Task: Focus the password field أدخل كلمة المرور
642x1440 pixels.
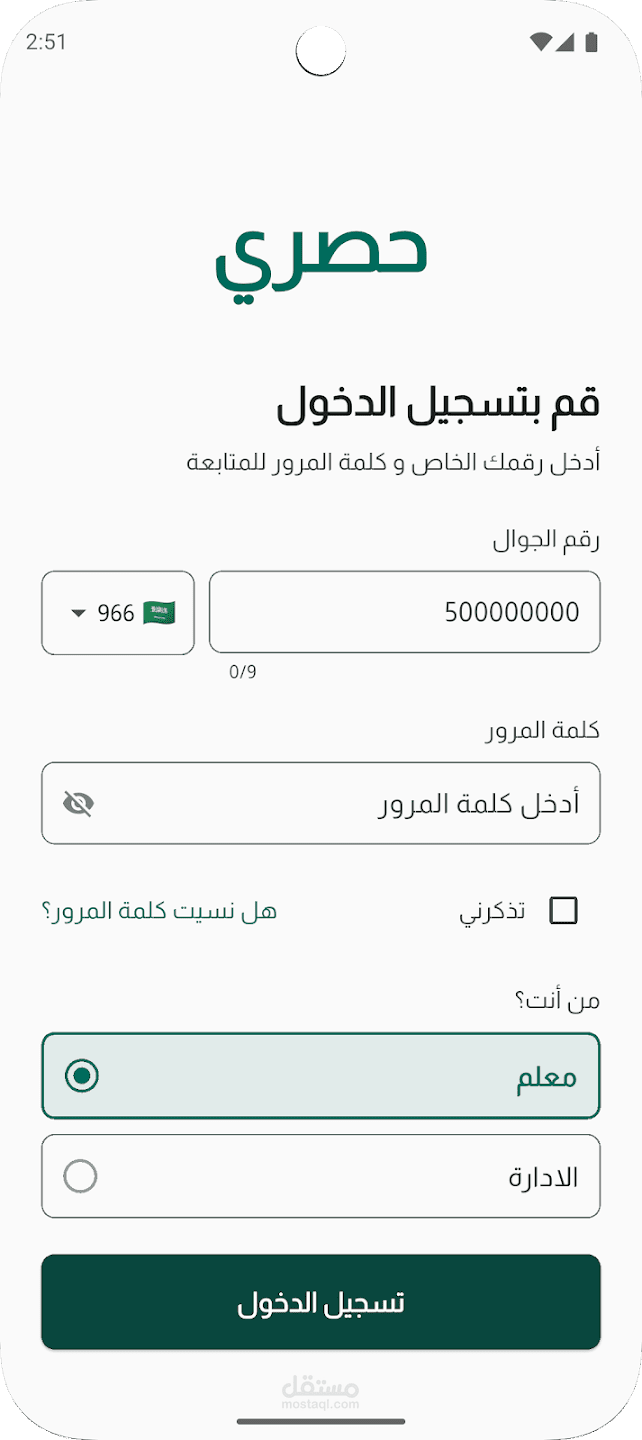Action: pyautogui.click(x=321, y=803)
